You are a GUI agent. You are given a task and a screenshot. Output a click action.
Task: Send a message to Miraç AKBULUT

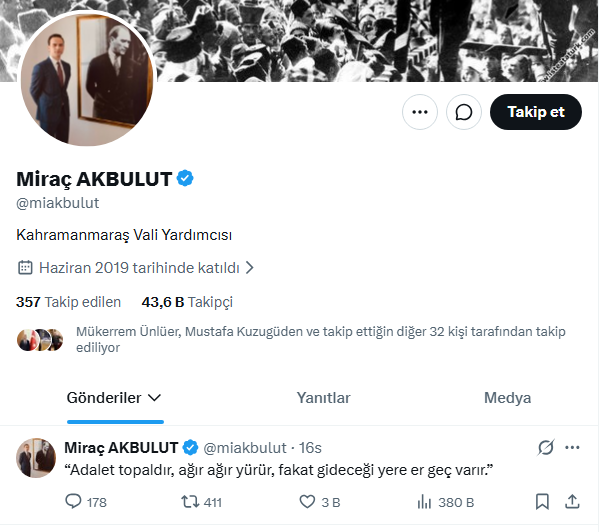[x=464, y=112]
